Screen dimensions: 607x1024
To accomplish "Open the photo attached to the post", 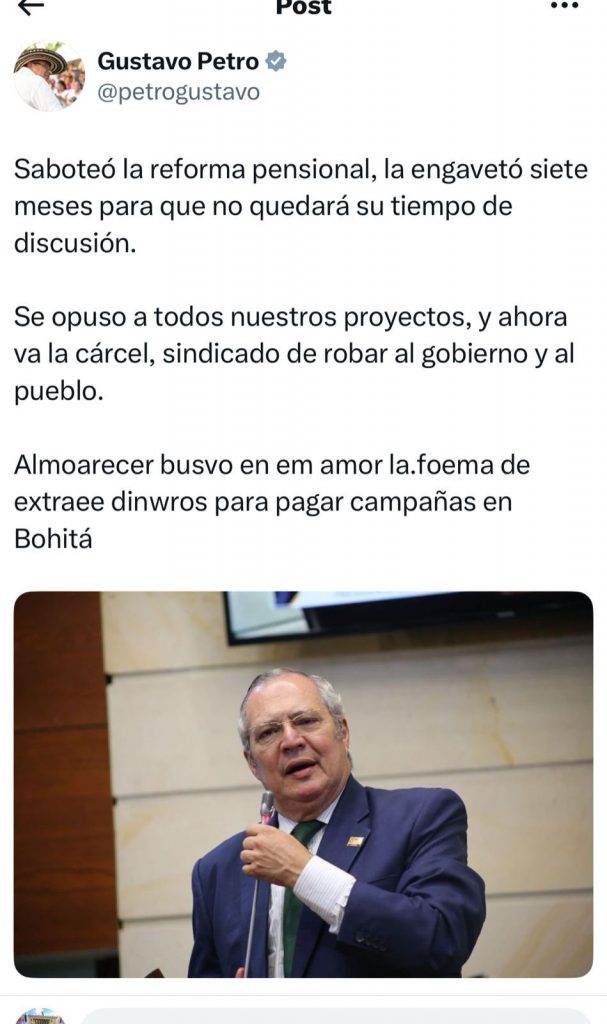I will point(303,784).
